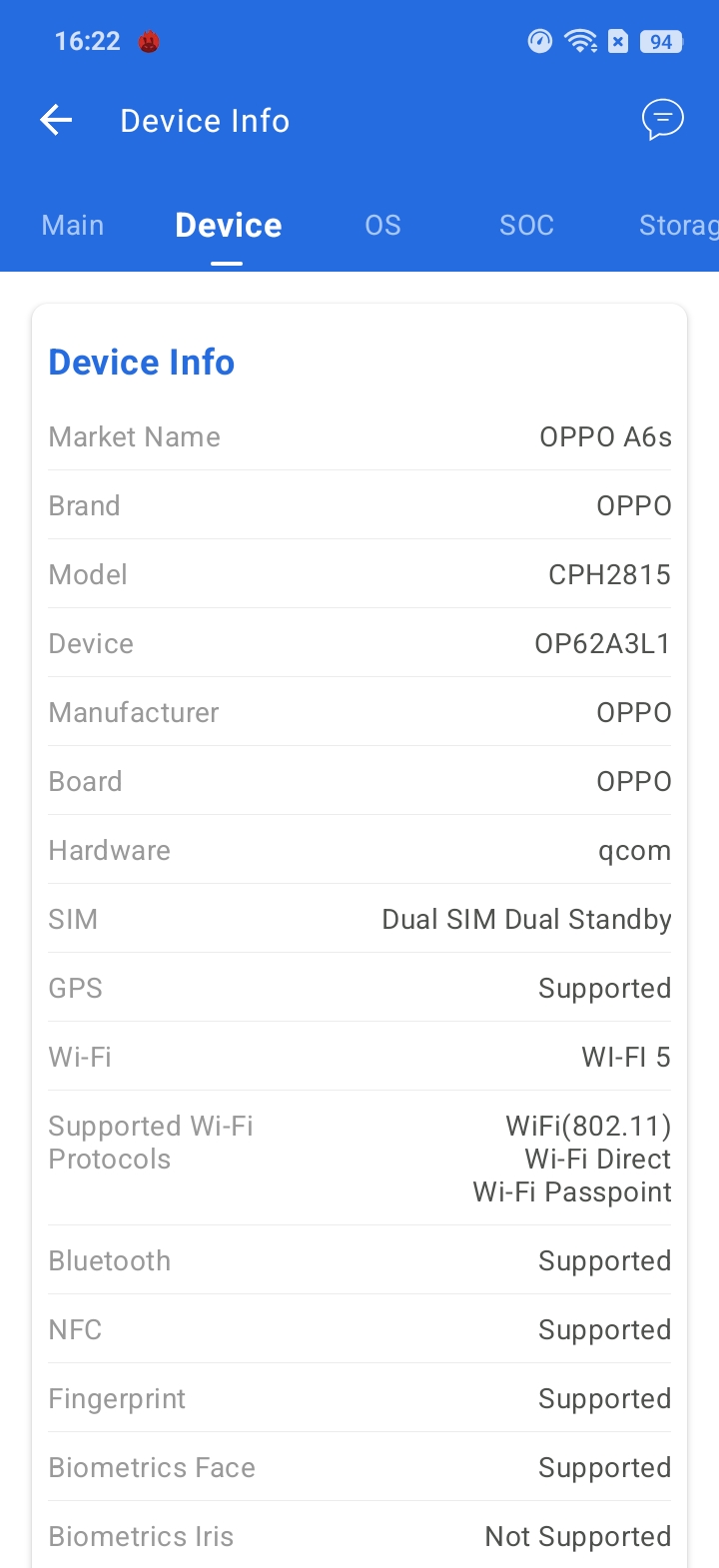The height and width of the screenshot is (1568, 719).
Task: Switch to the Main tab
Action: (73, 226)
